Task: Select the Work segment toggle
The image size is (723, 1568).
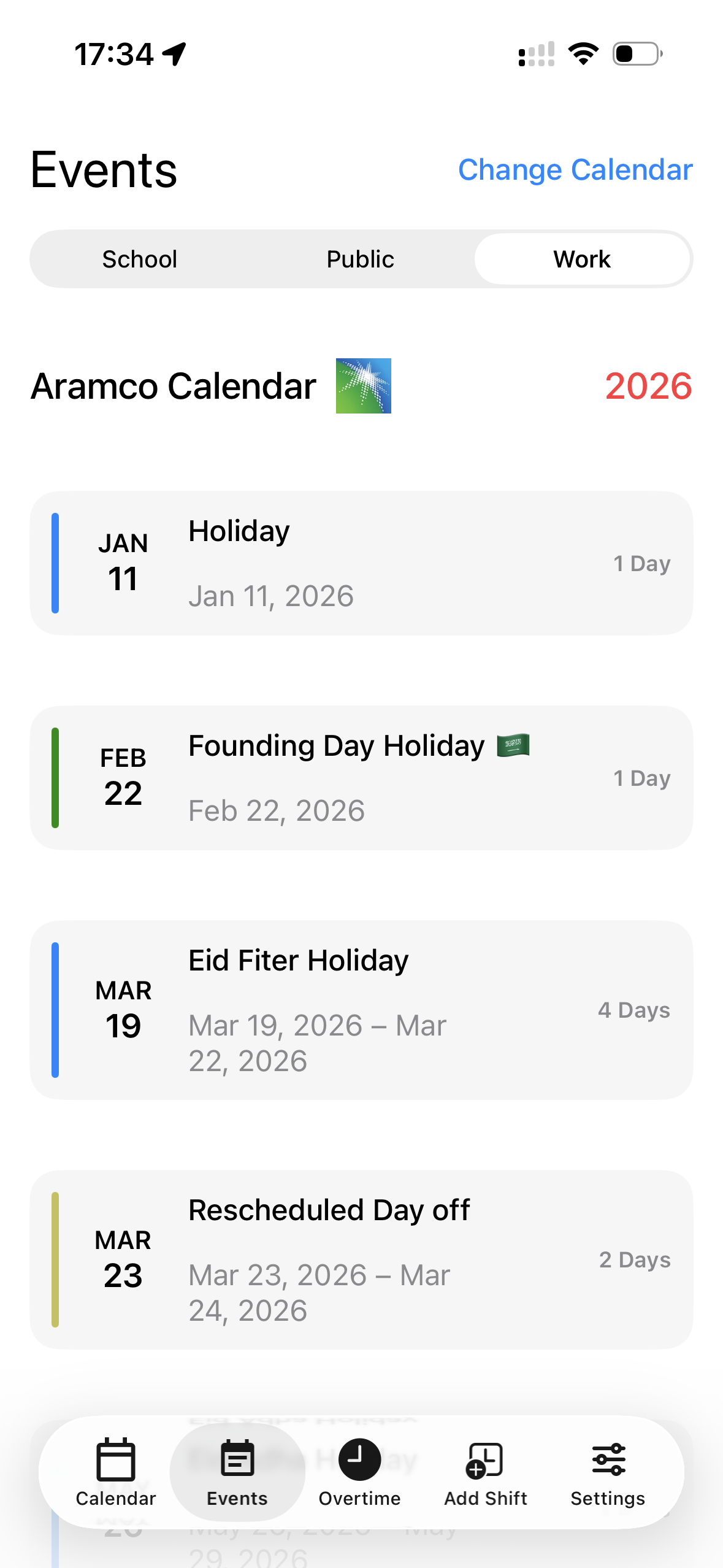Action: [581, 258]
